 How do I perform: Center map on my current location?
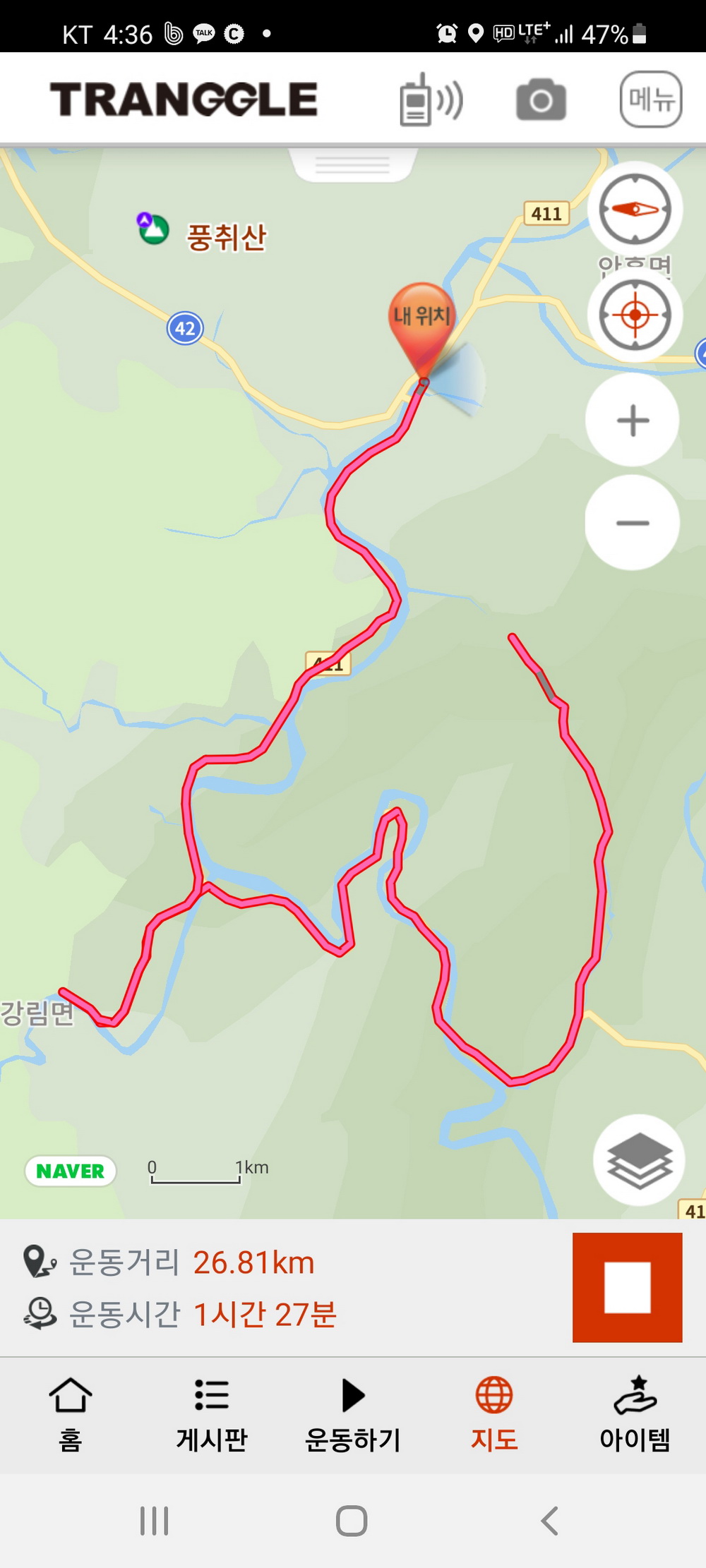tap(635, 315)
